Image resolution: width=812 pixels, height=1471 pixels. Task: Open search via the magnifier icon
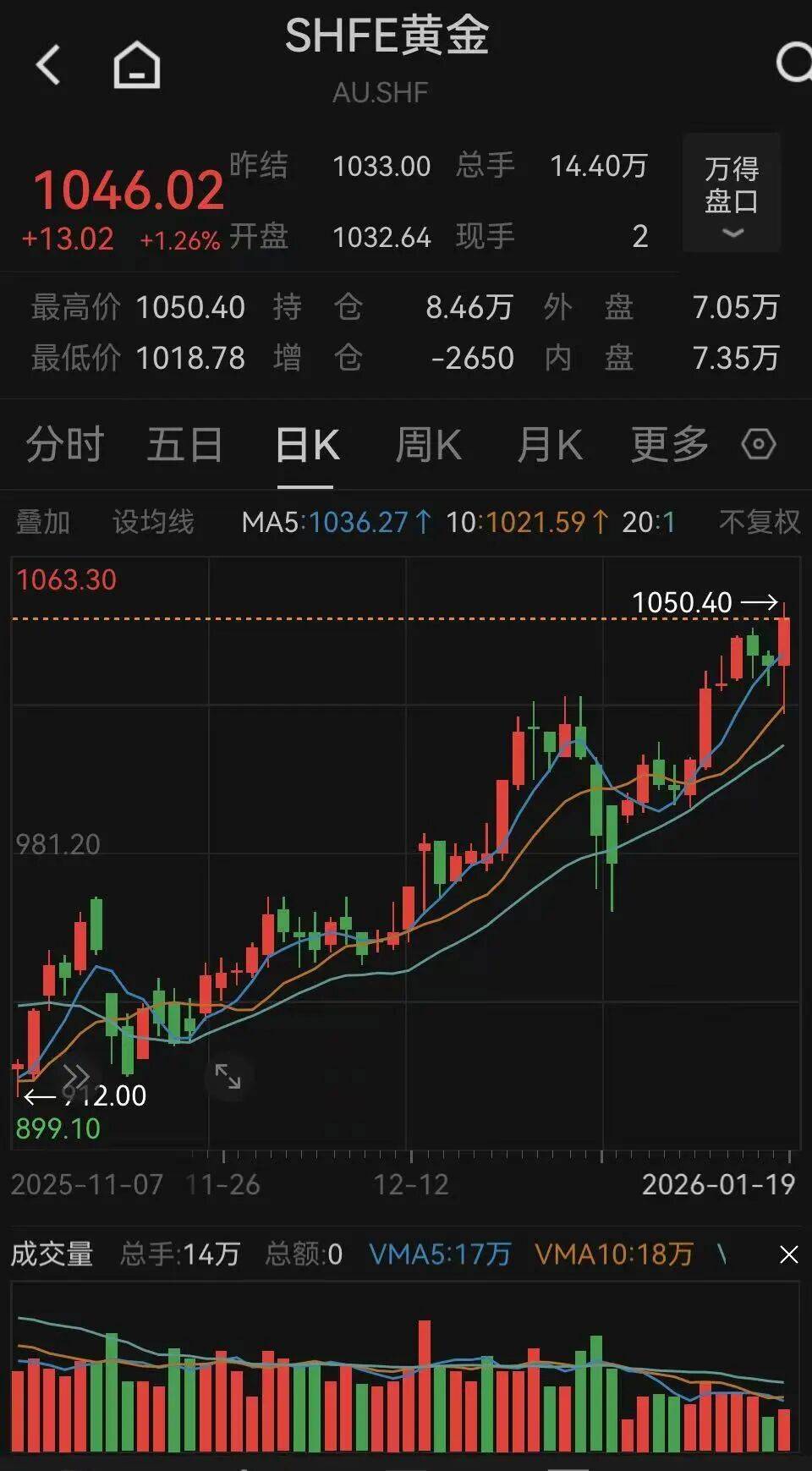[793, 63]
